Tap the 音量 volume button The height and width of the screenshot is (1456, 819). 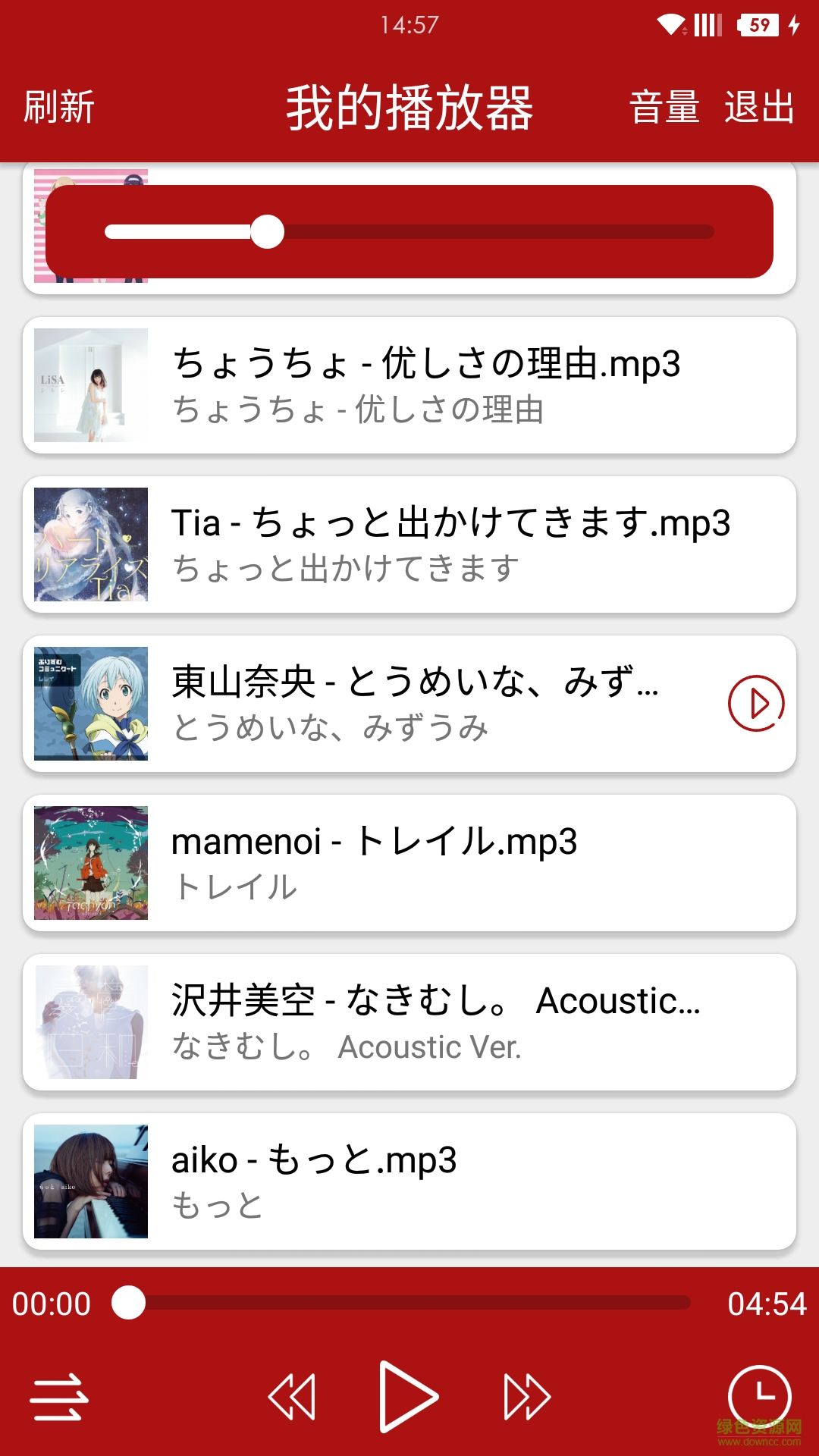tap(664, 107)
